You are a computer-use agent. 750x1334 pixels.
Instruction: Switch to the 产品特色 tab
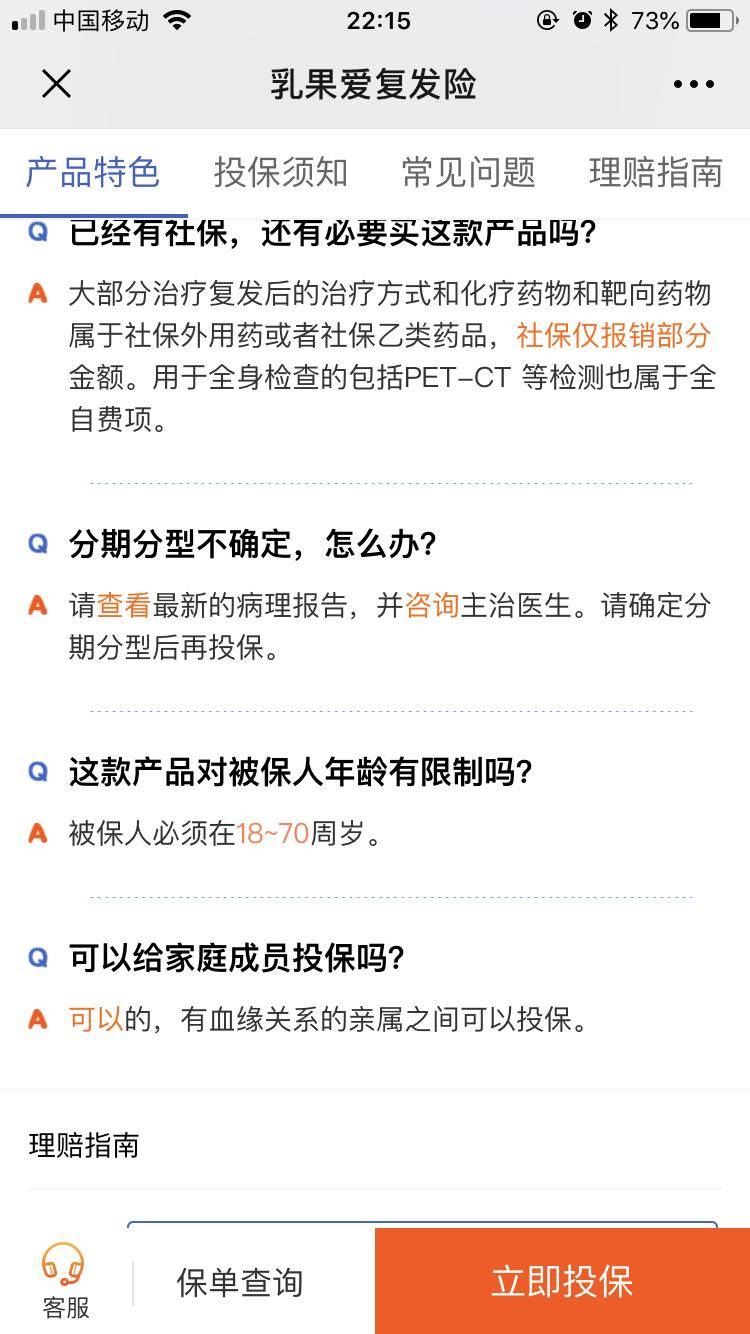(93, 173)
